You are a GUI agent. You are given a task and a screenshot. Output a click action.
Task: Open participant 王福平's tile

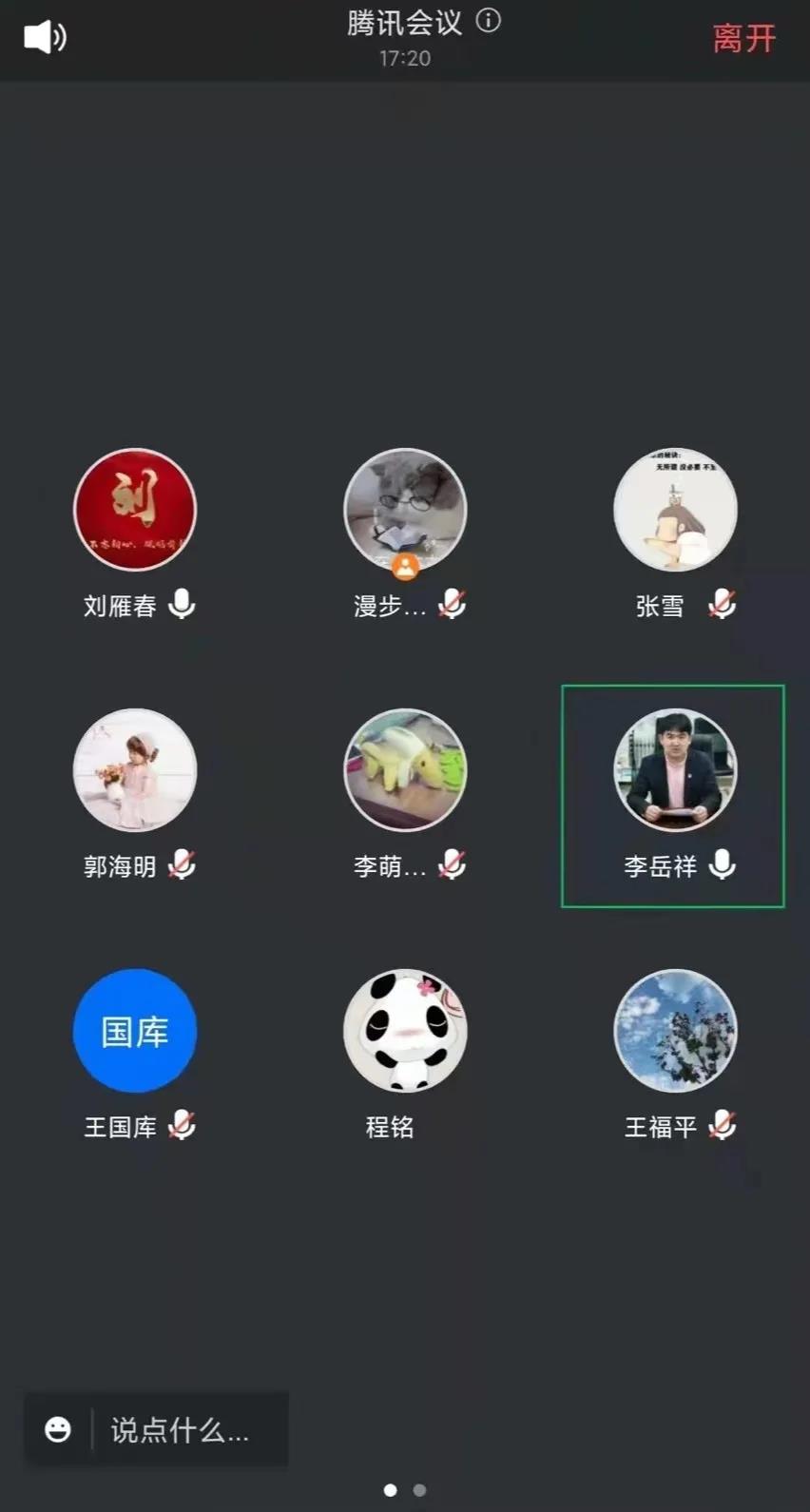pyautogui.click(x=675, y=1031)
